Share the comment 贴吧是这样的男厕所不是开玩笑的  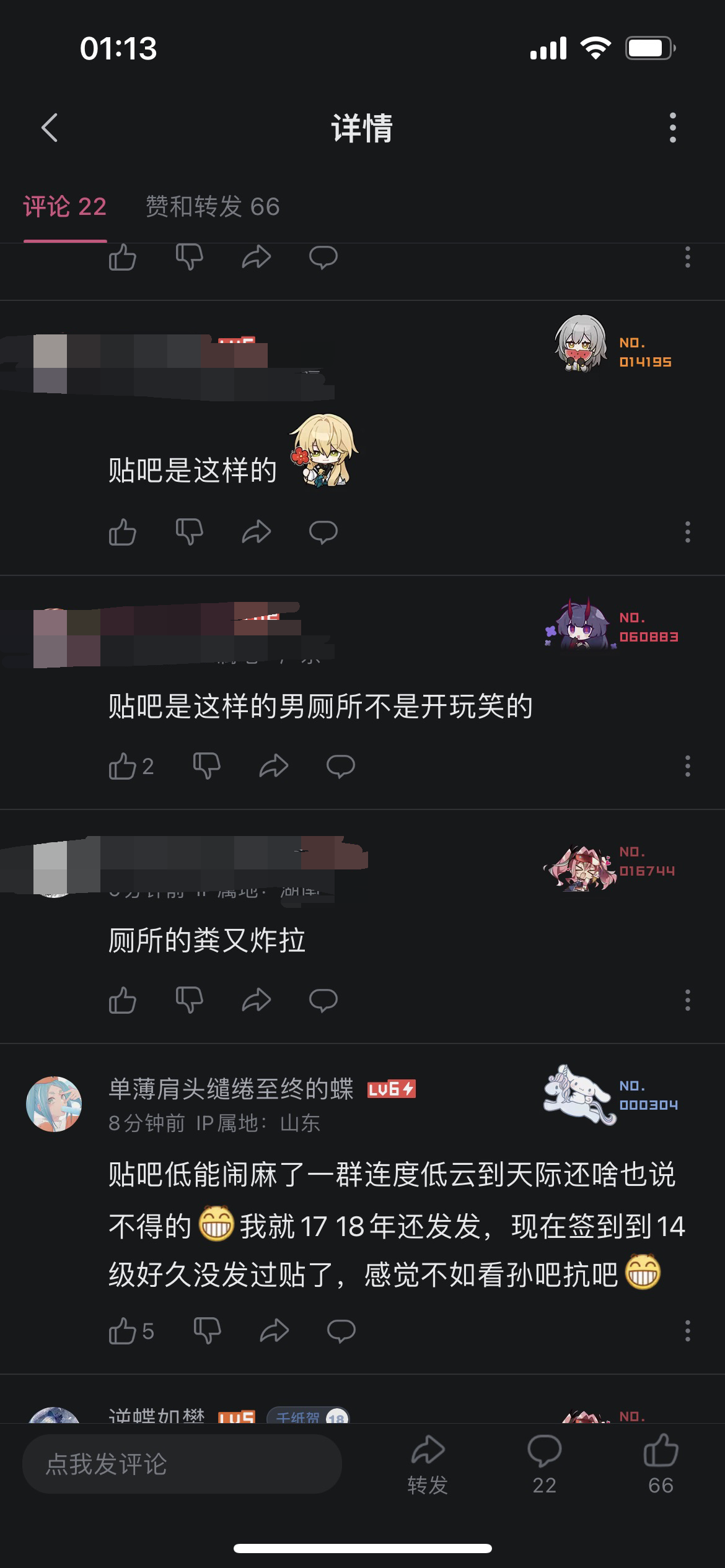(x=273, y=767)
